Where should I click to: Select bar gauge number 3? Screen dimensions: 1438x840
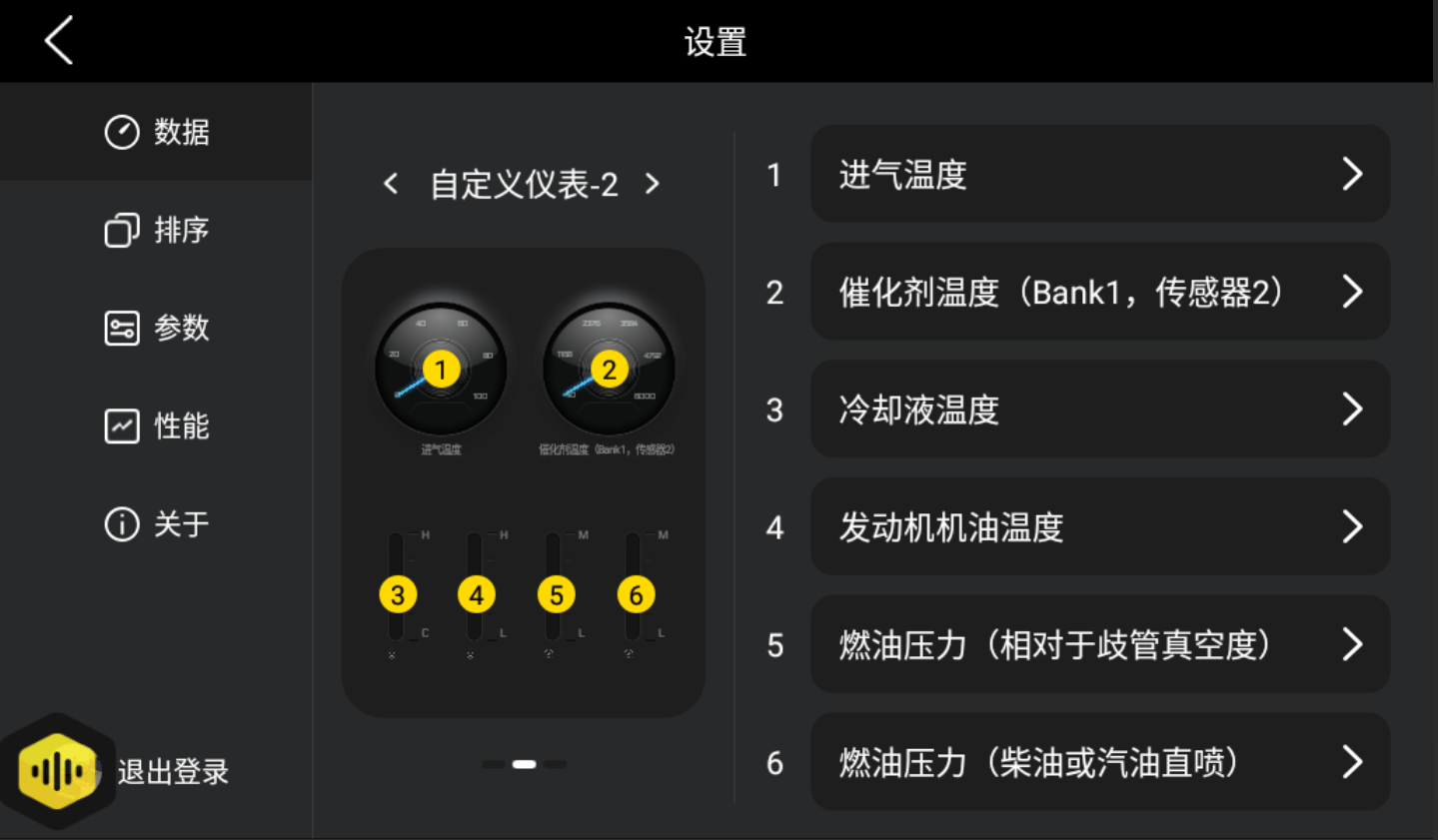(x=398, y=595)
